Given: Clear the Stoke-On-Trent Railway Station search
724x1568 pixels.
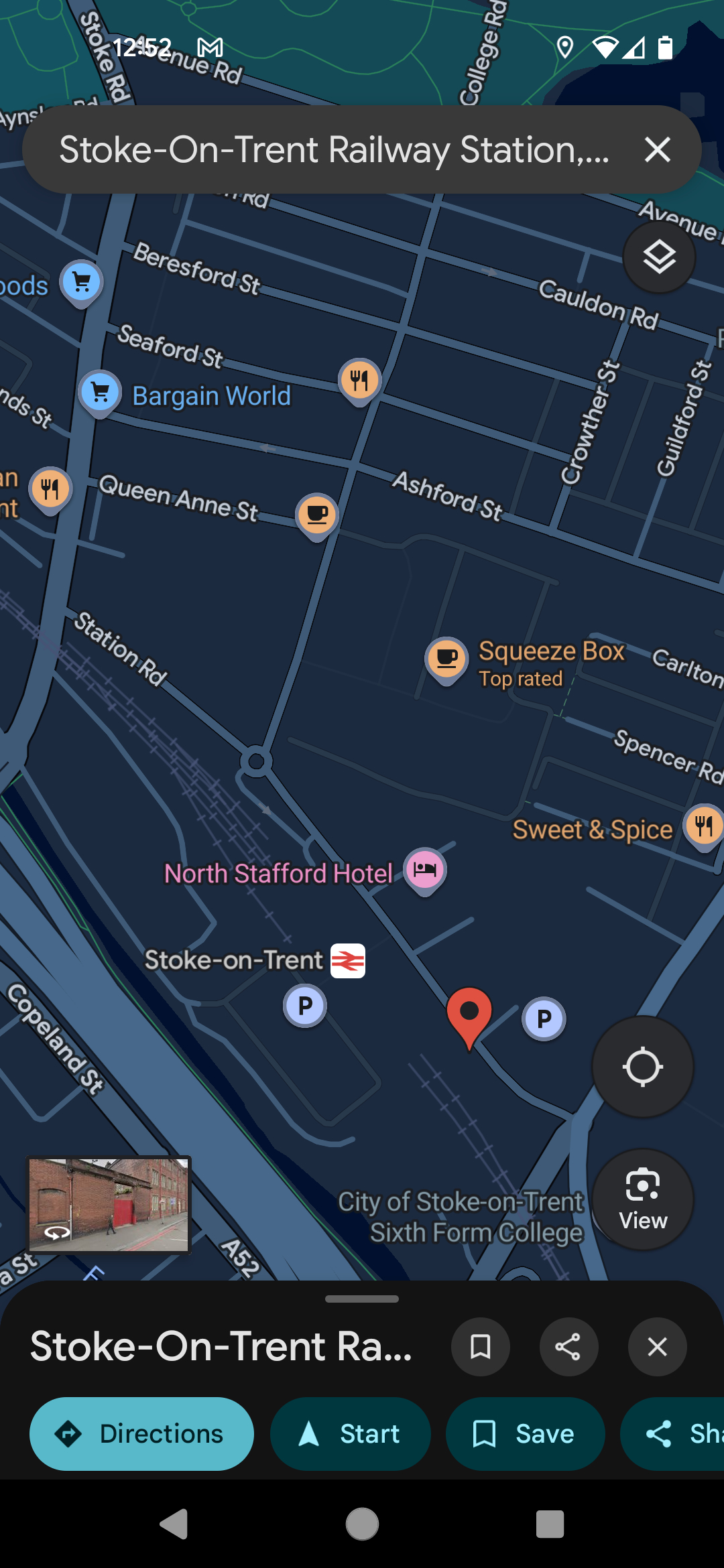Looking at the screenshot, I should point(658,149).
